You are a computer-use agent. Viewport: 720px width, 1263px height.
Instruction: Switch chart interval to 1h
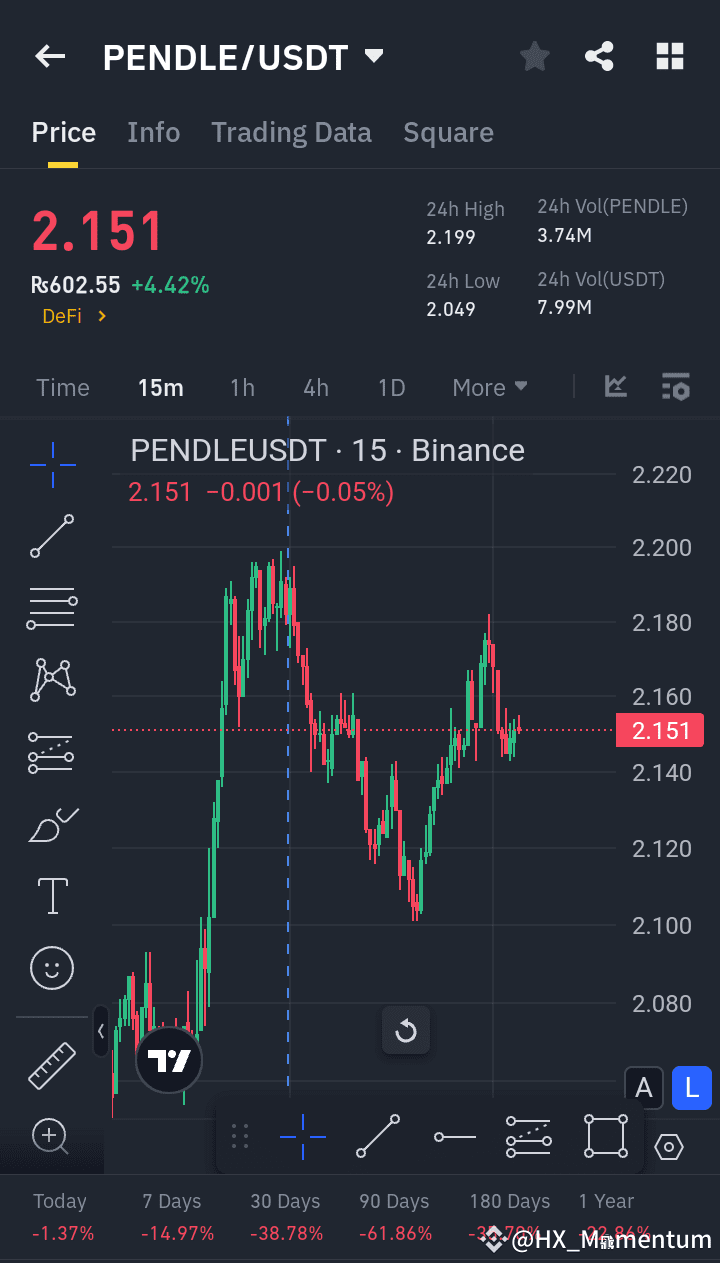pyautogui.click(x=242, y=387)
